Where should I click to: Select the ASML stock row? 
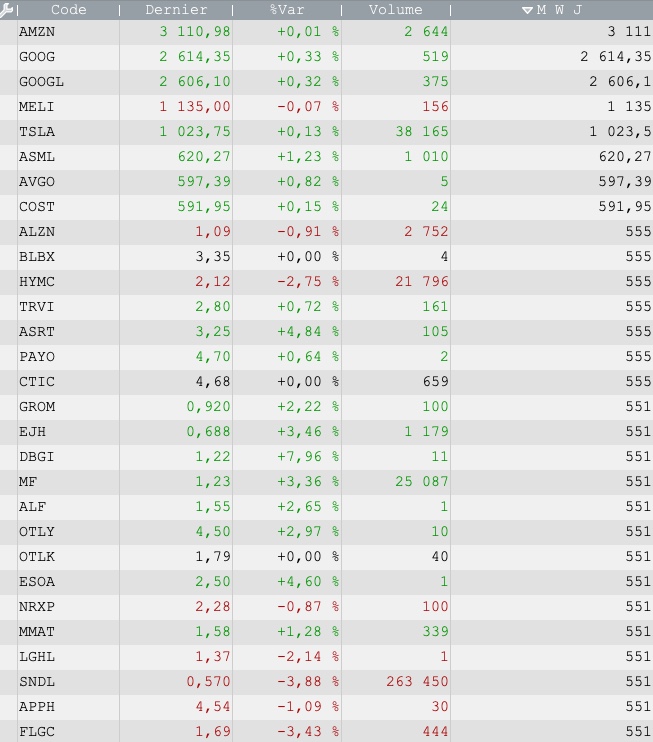[37, 156]
